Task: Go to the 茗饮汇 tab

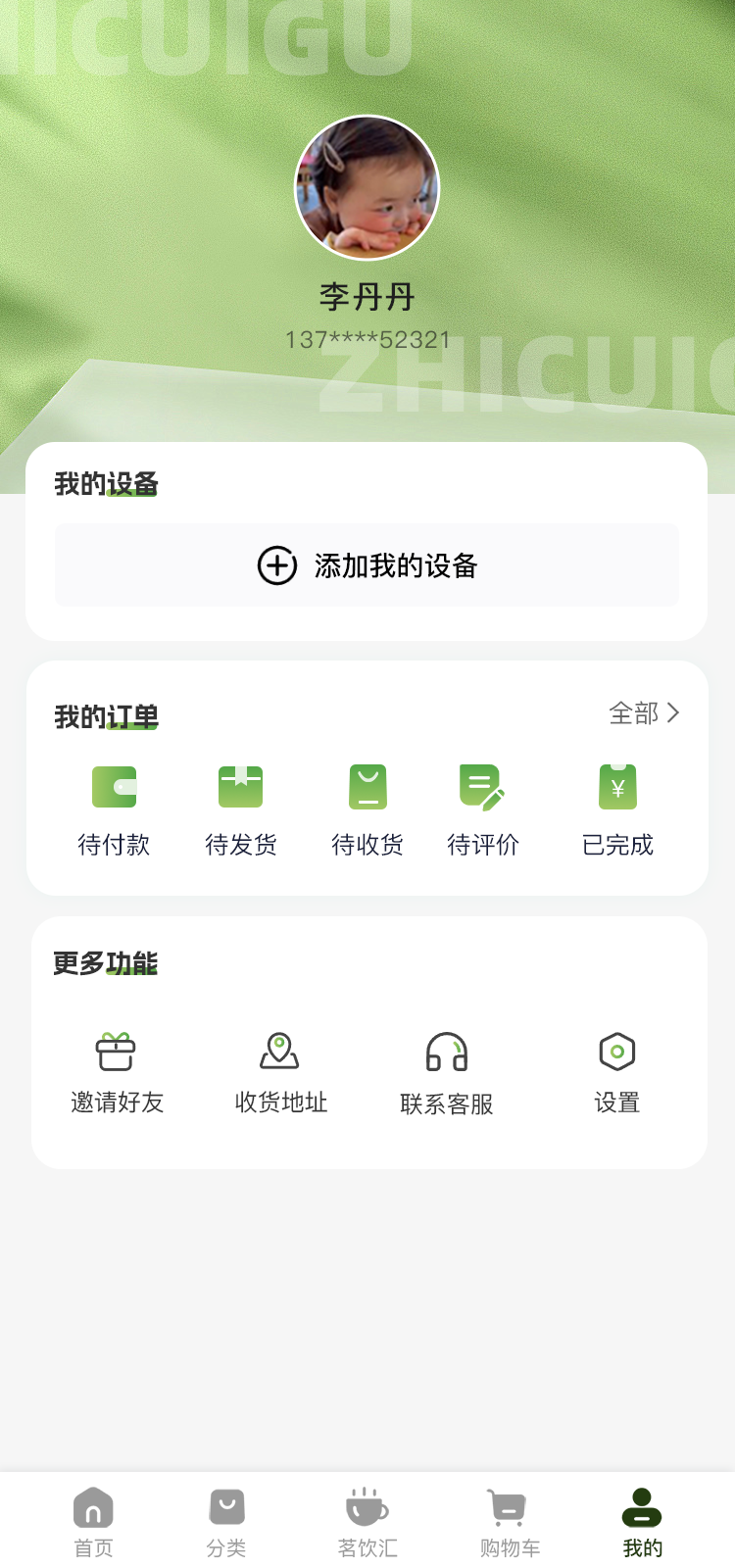Action: [367, 1521]
